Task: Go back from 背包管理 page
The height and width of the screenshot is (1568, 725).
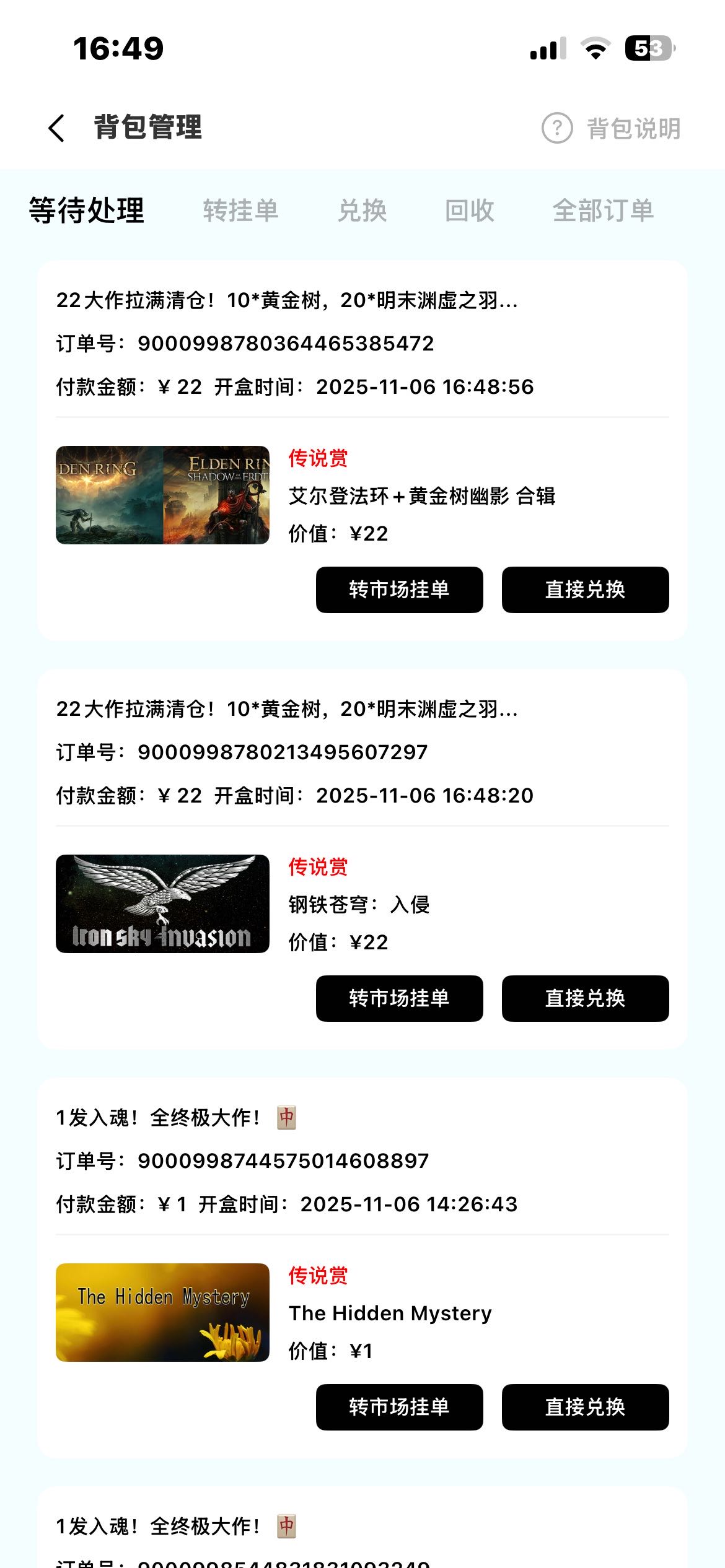Action: tap(56, 128)
